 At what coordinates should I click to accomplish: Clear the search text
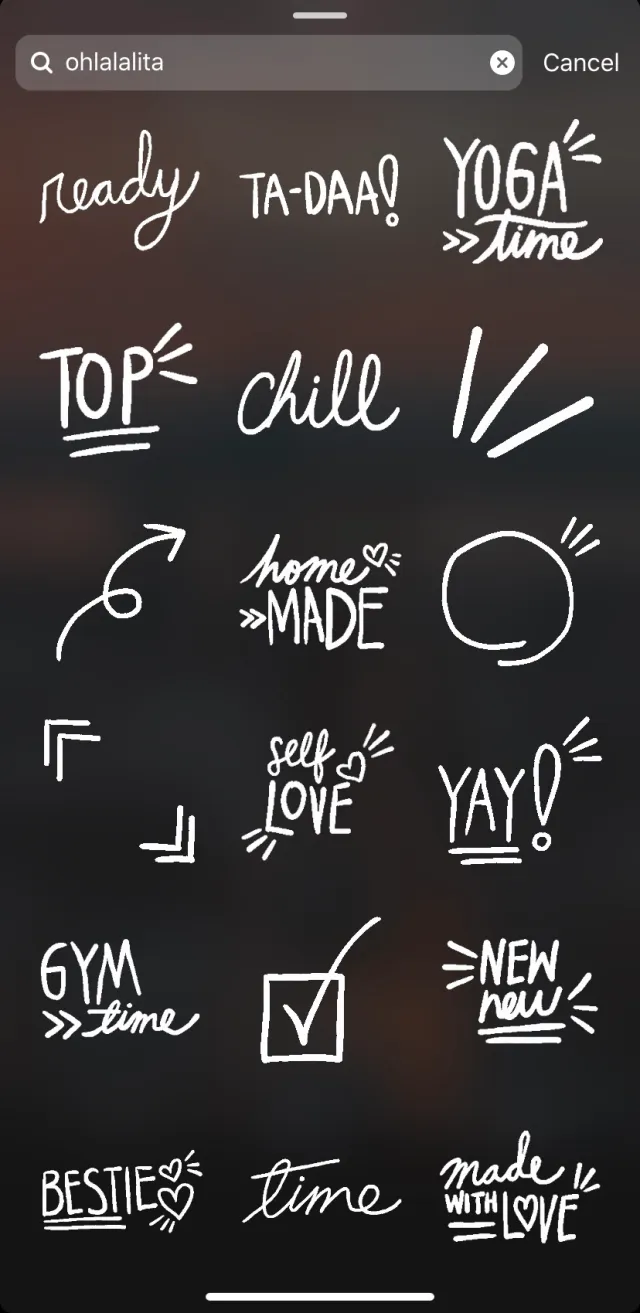[x=502, y=63]
